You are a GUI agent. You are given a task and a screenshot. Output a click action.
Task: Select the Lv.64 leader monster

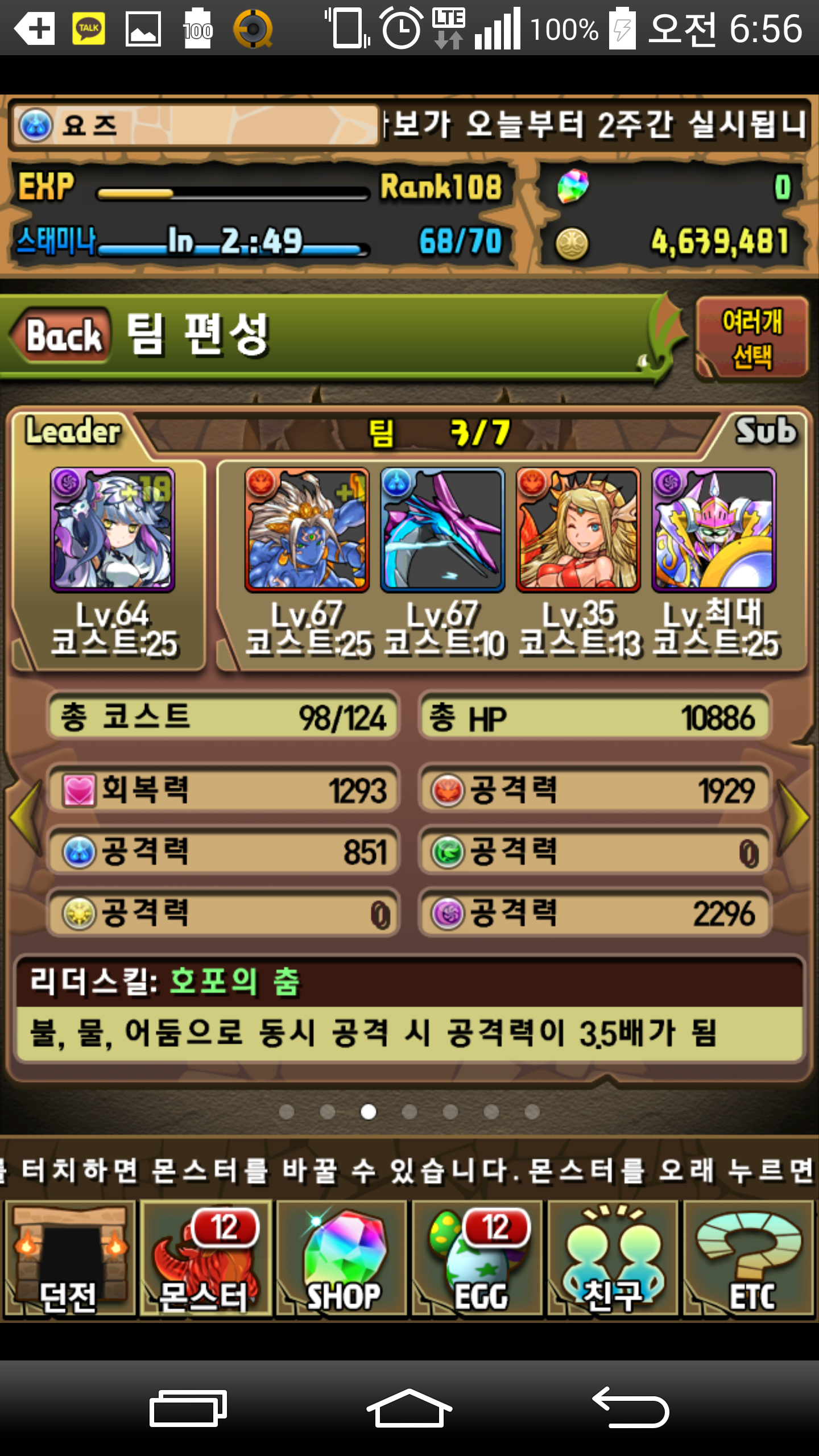[113, 530]
